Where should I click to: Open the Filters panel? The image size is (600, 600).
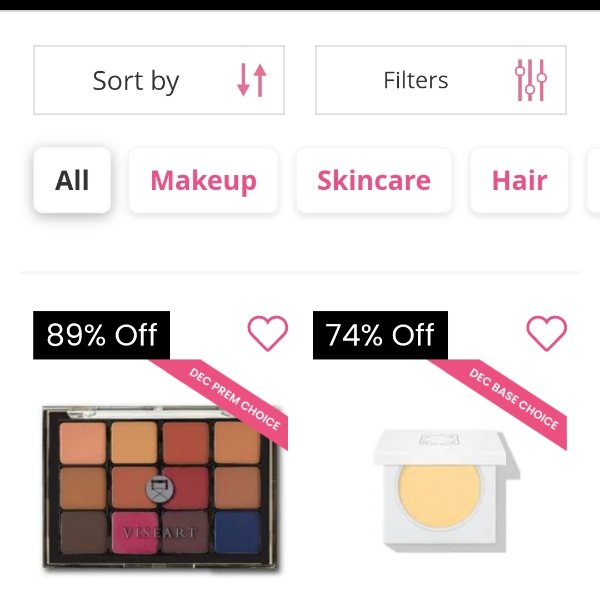(440, 80)
